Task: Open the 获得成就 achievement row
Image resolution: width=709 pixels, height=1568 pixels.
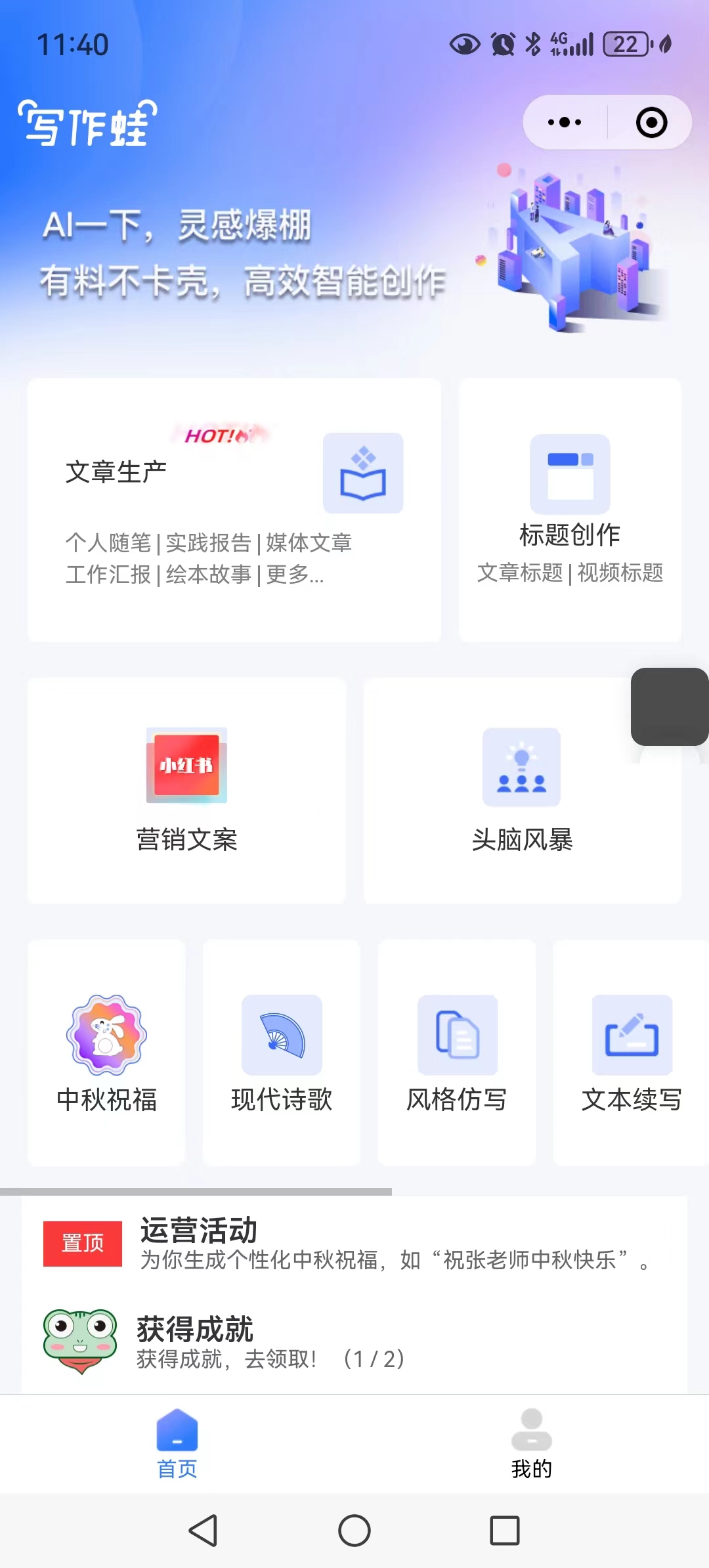Action: tap(354, 1342)
